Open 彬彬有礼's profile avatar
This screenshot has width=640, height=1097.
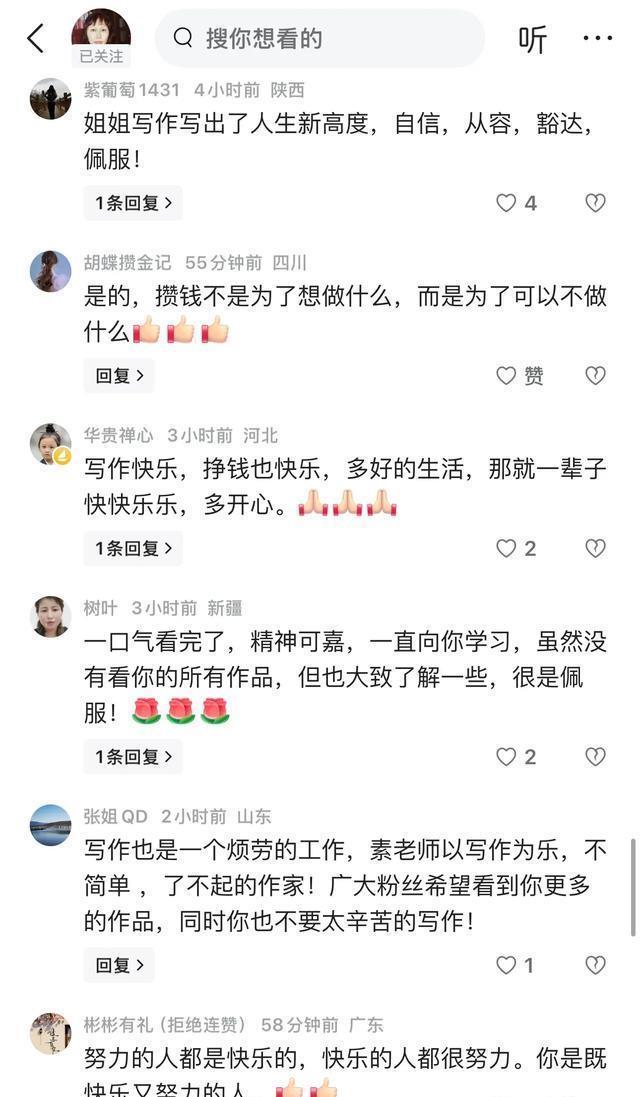coord(50,1033)
